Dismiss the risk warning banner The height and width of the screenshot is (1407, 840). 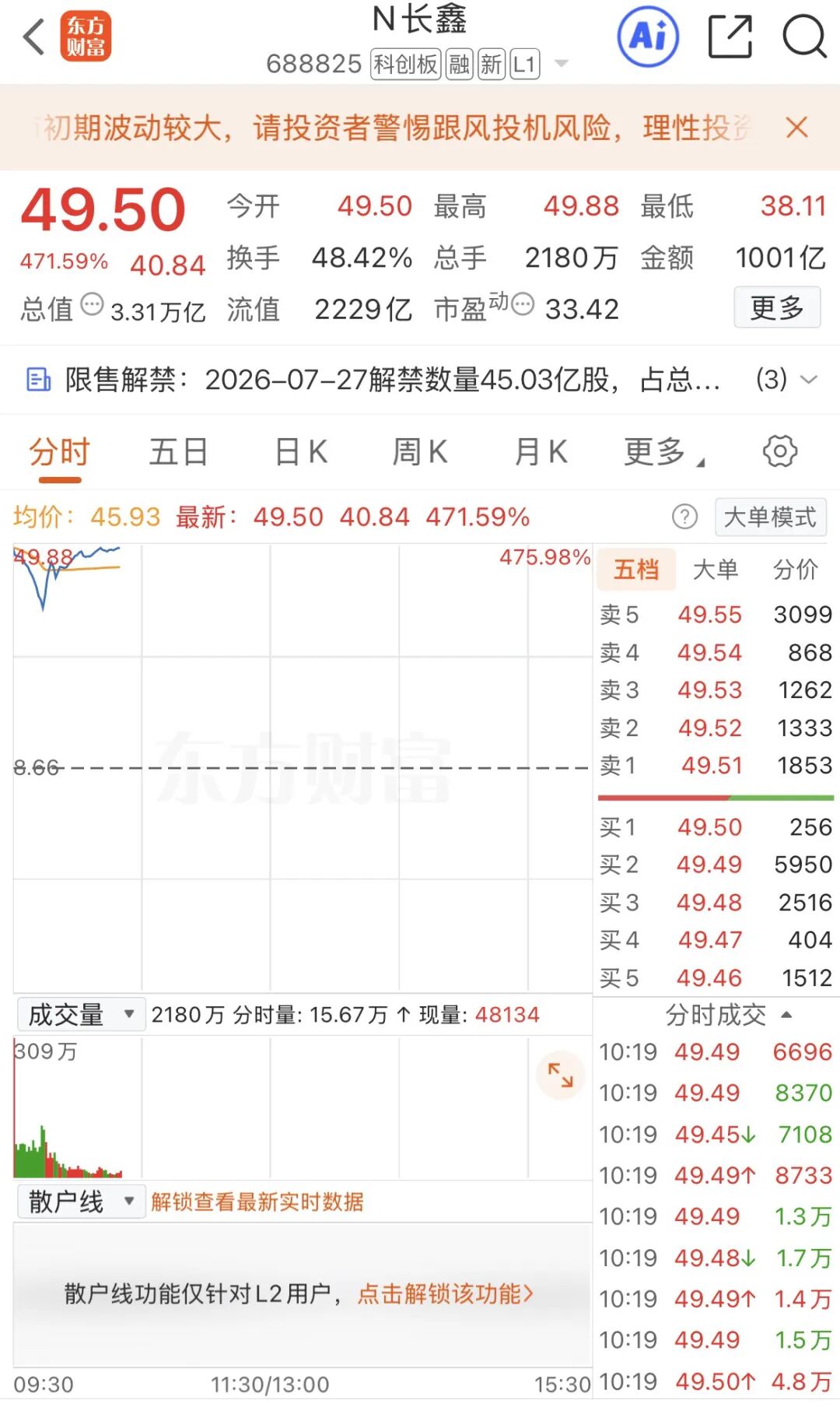[x=797, y=127]
